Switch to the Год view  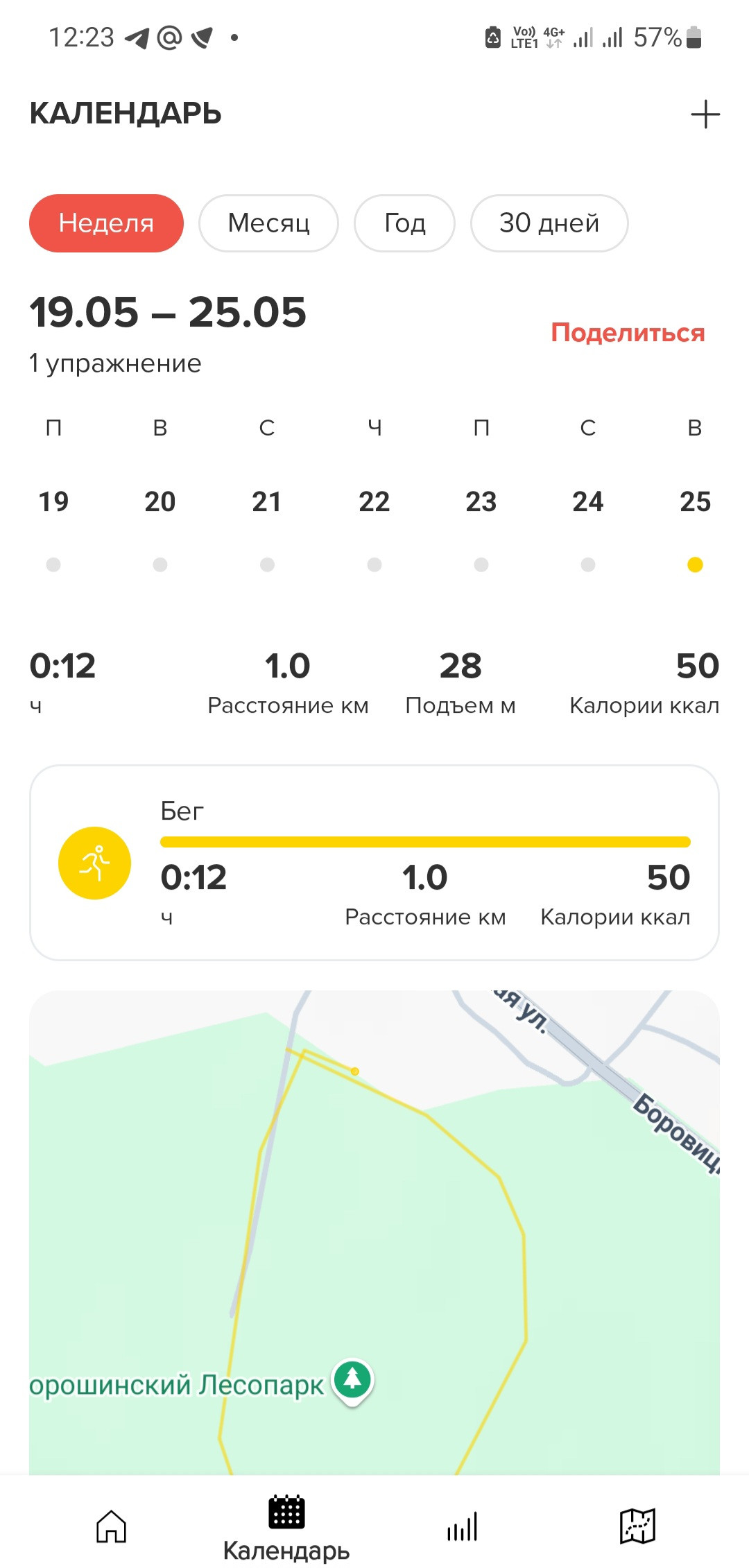coord(404,223)
